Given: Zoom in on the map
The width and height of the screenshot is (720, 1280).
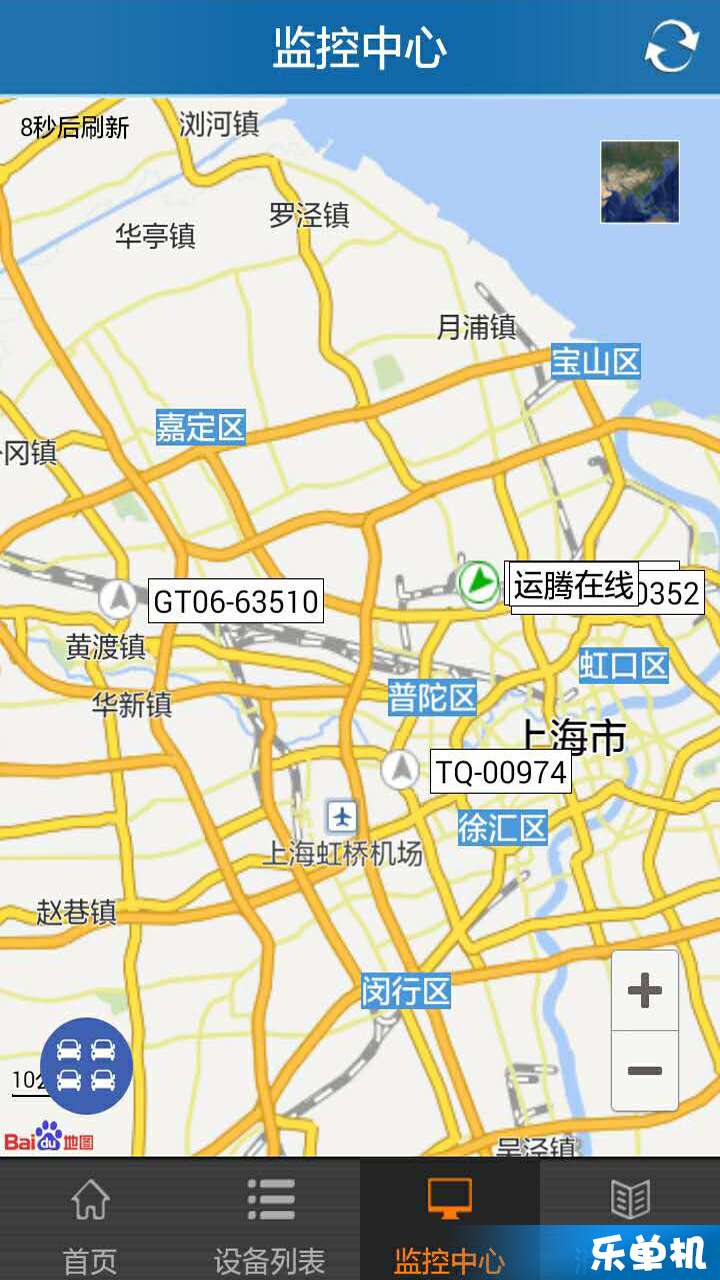Looking at the screenshot, I should tap(645, 991).
